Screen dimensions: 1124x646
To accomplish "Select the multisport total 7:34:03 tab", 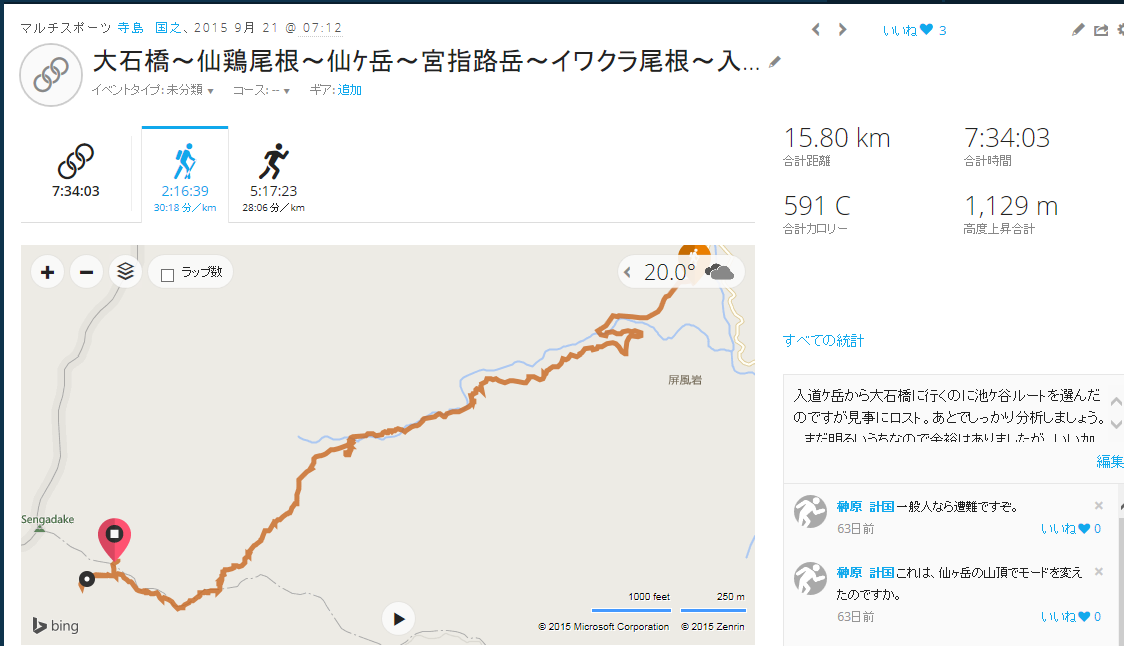I will coord(76,174).
